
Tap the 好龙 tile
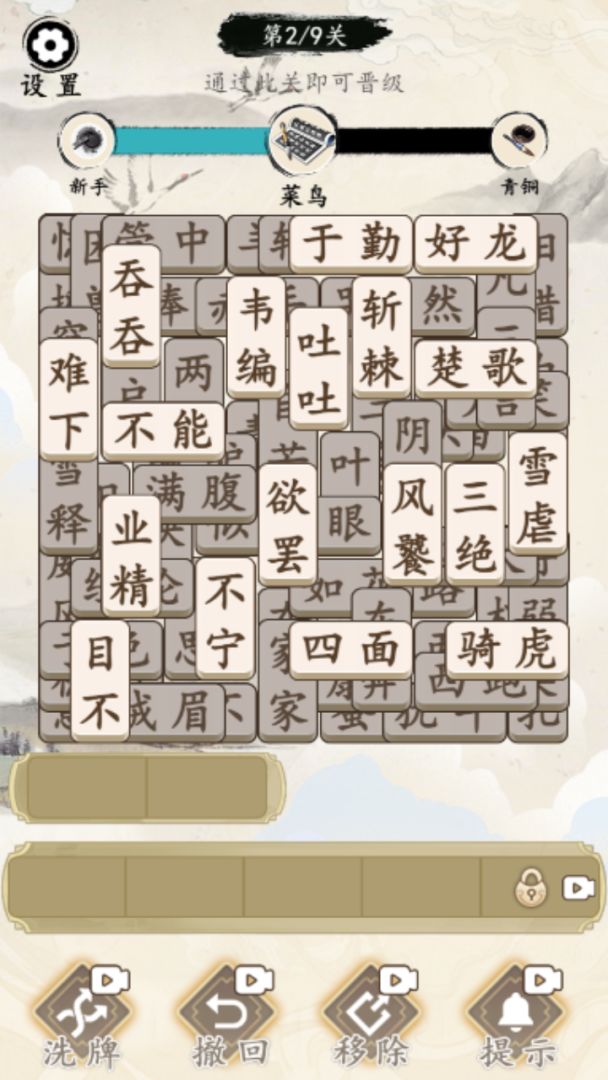475,243
